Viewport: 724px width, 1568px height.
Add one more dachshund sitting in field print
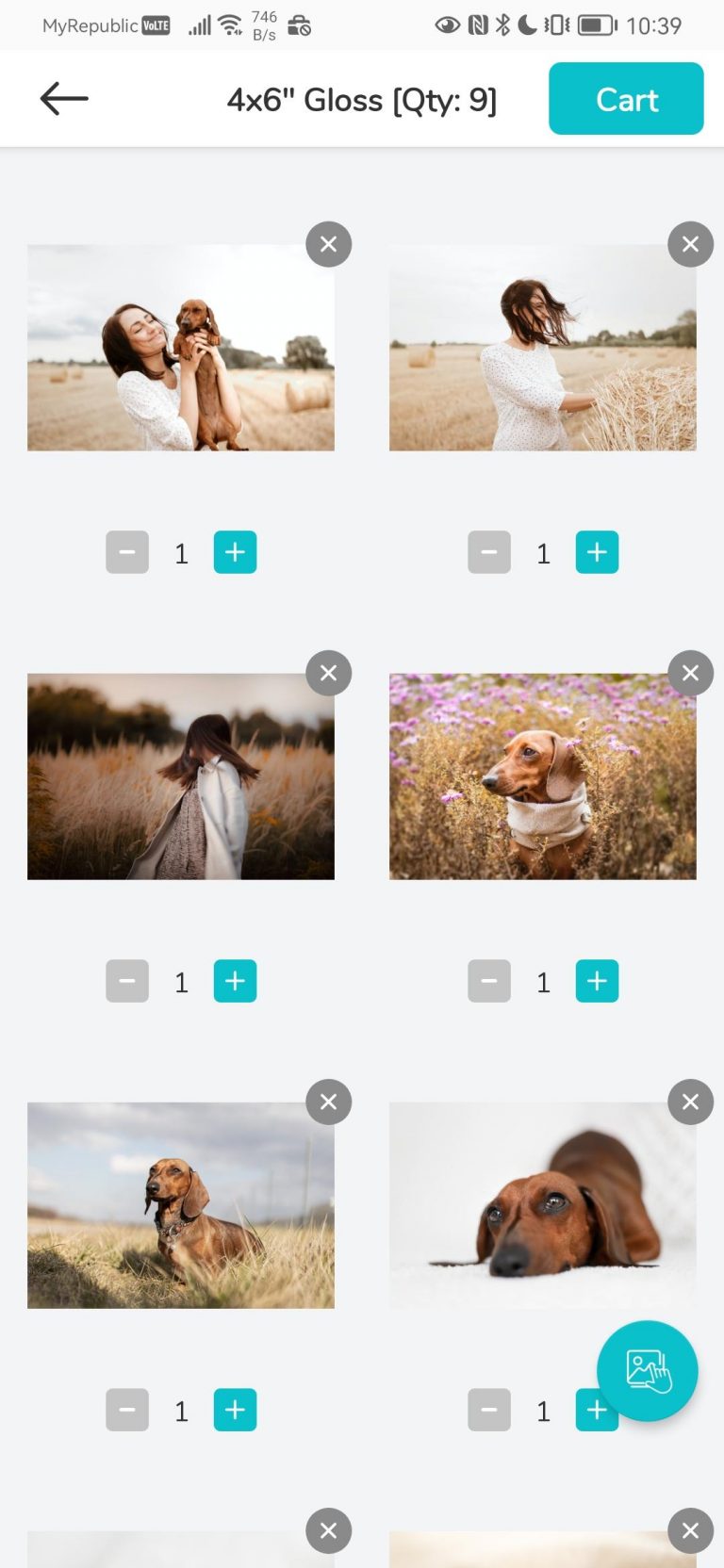click(235, 1410)
